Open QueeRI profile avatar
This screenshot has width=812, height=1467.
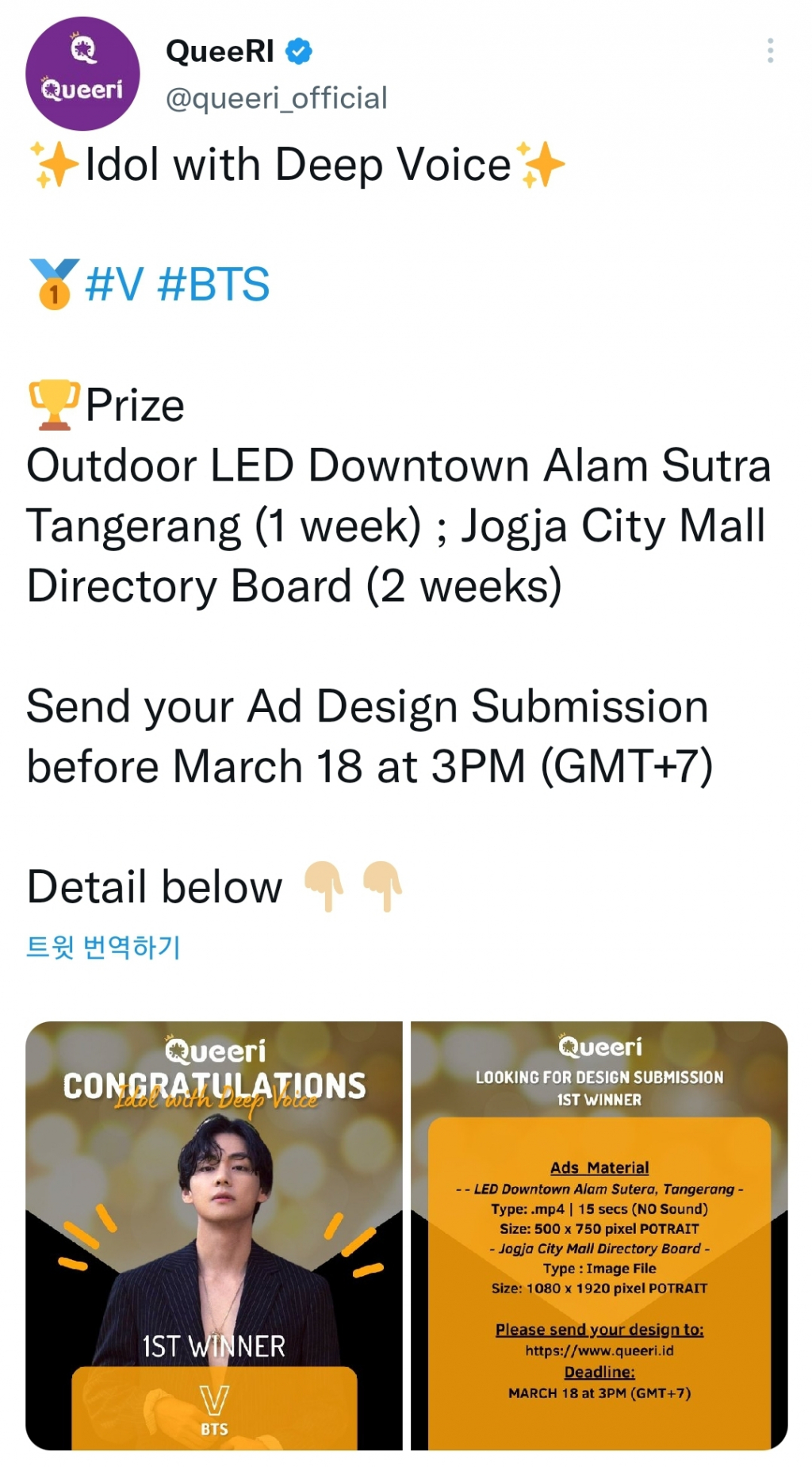click(82, 74)
